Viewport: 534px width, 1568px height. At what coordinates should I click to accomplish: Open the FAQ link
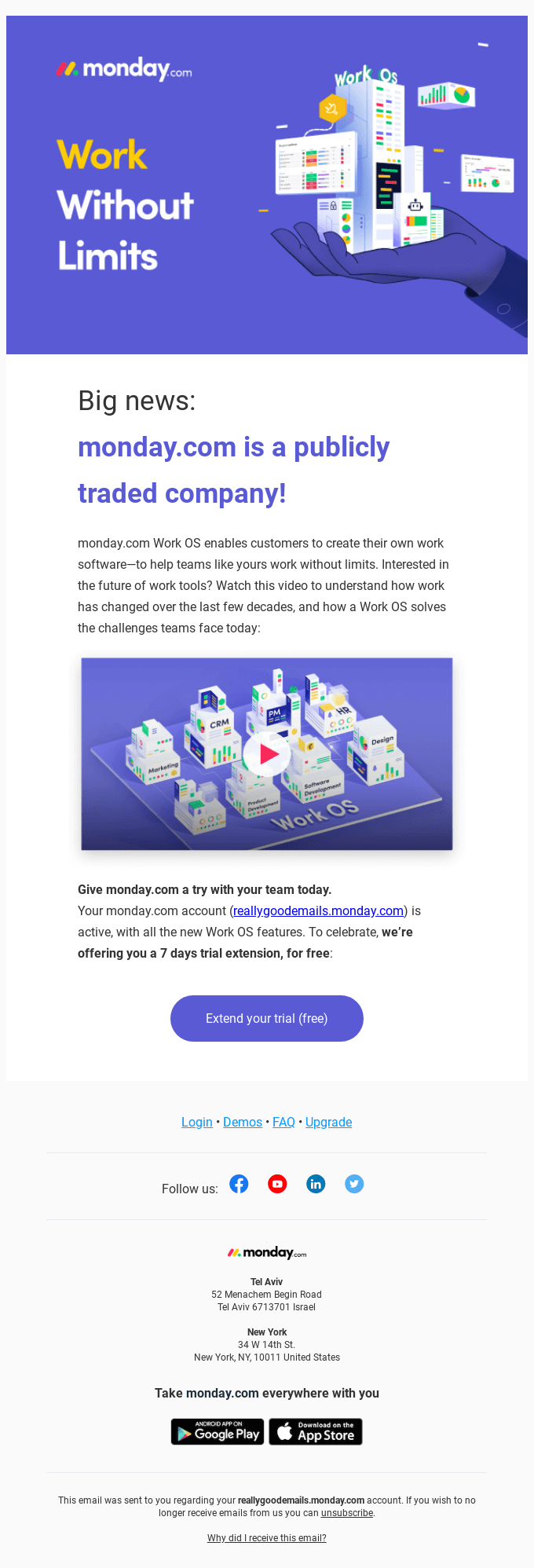click(283, 1122)
